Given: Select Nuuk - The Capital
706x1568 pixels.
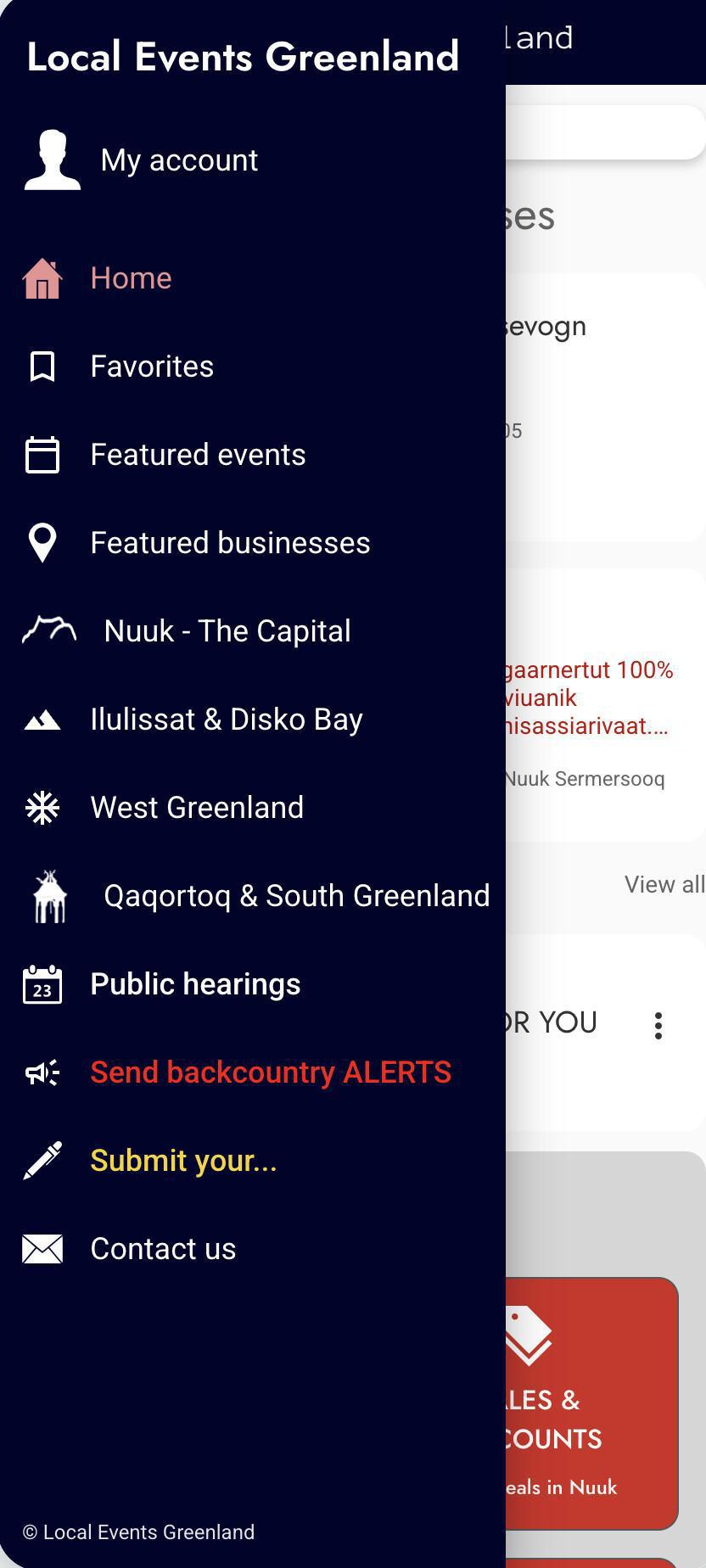Looking at the screenshot, I should [x=227, y=631].
